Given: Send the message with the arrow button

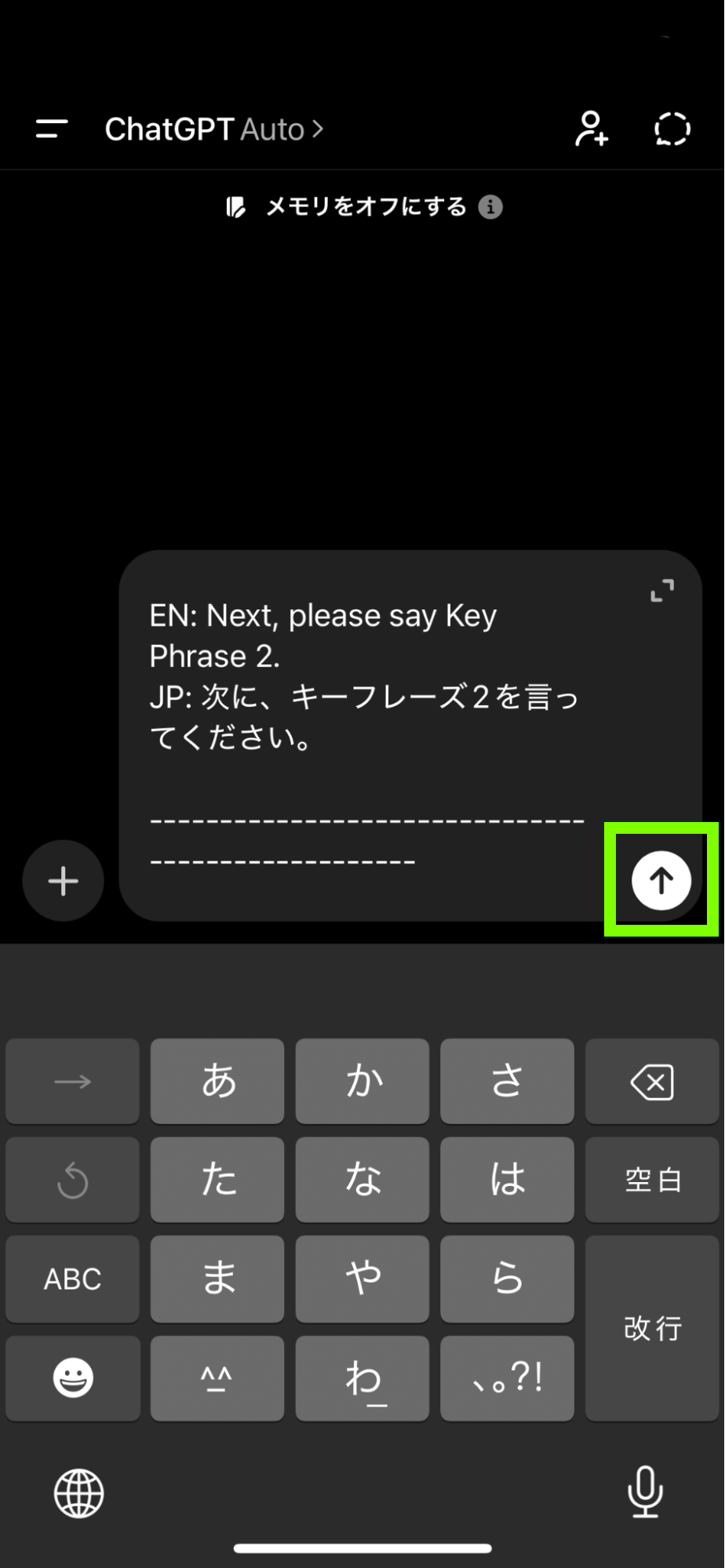Looking at the screenshot, I should [x=661, y=880].
